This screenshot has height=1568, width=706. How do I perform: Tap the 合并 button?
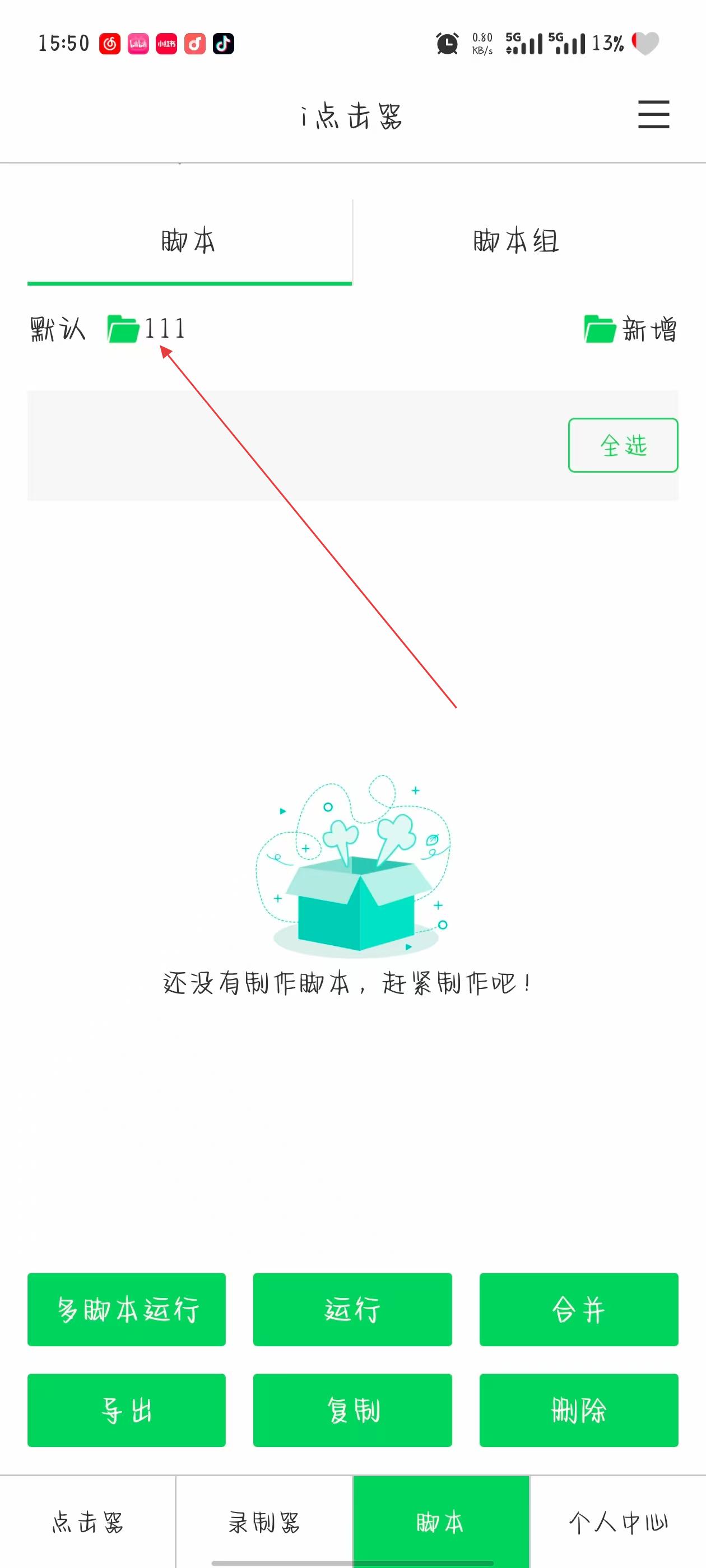click(x=578, y=1309)
